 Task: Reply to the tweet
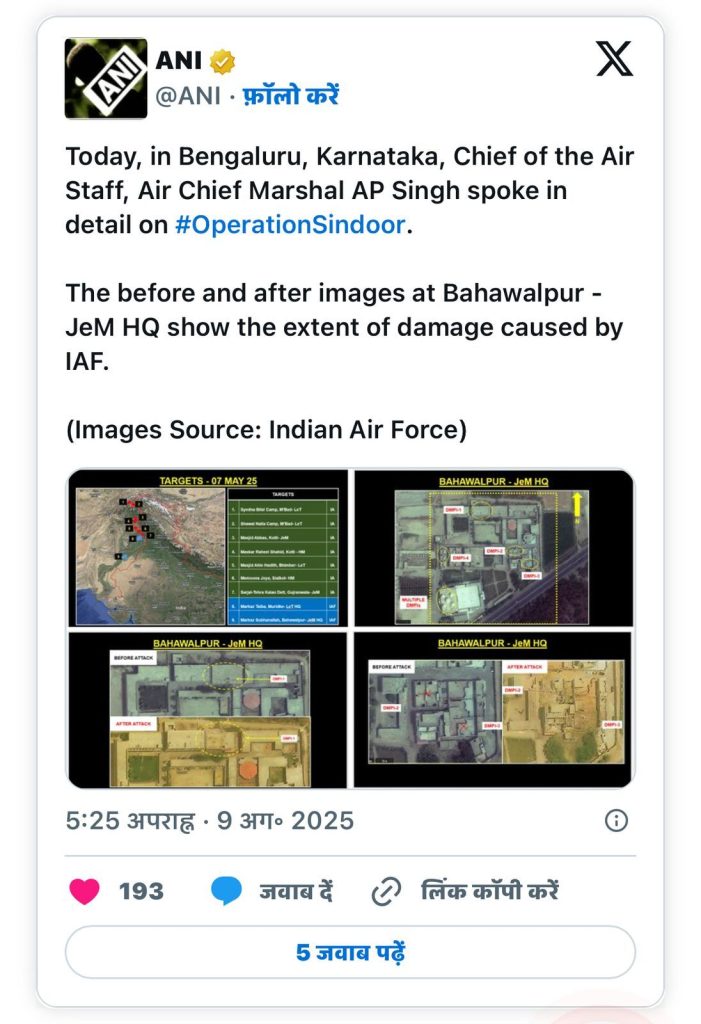(272, 891)
